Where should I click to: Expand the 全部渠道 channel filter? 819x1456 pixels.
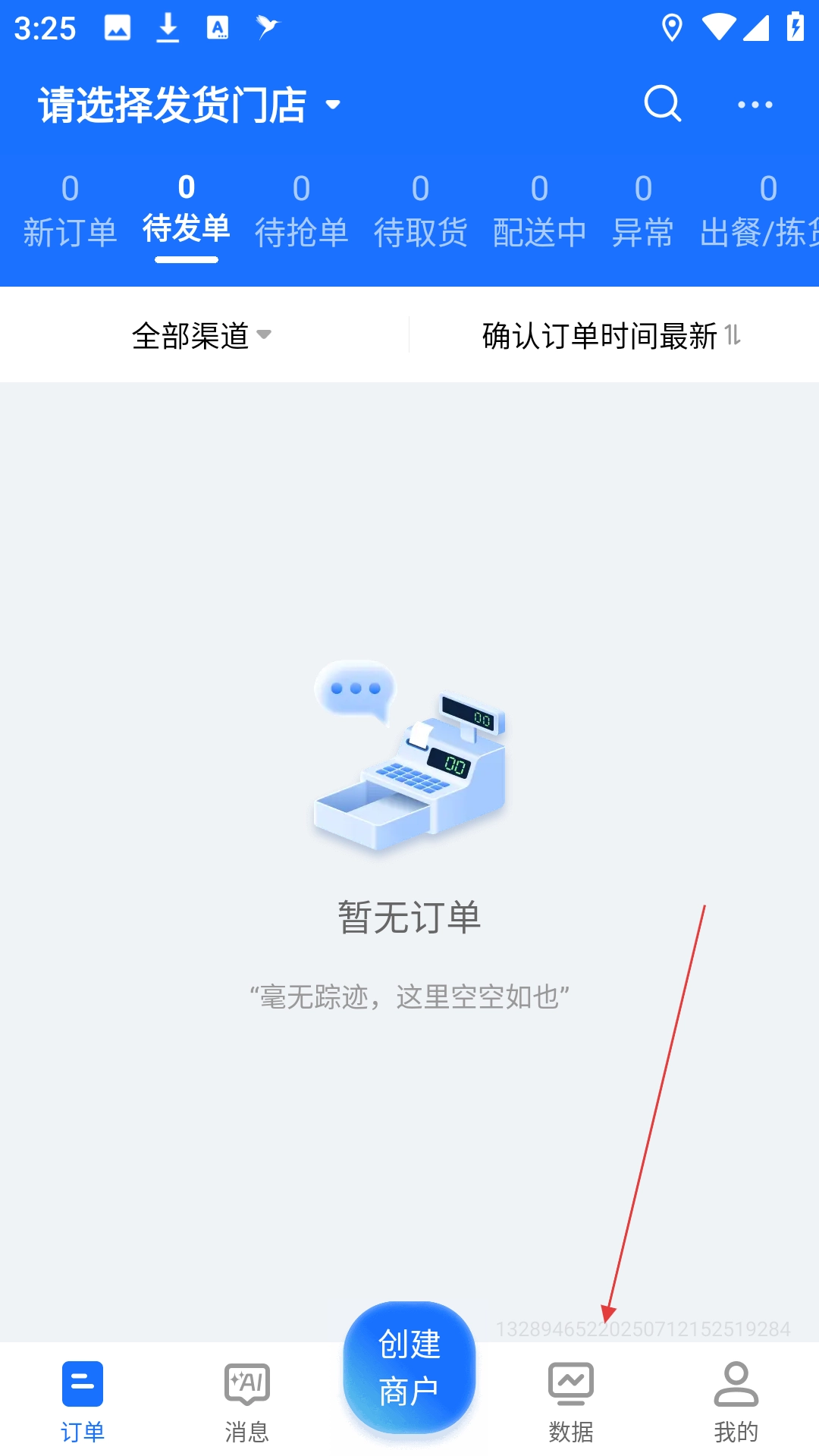202,335
